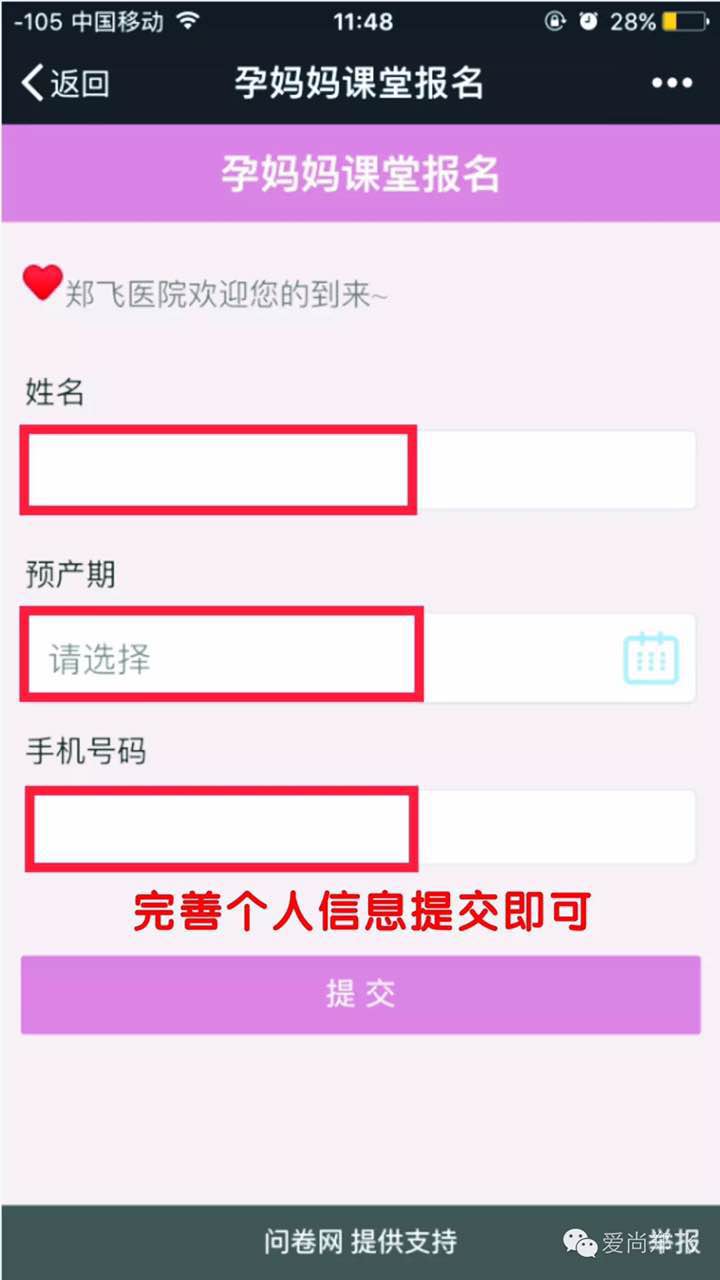Image resolution: width=720 pixels, height=1280 pixels.
Task: Focus the 姓名 name field
Action: pyautogui.click(x=358, y=470)
